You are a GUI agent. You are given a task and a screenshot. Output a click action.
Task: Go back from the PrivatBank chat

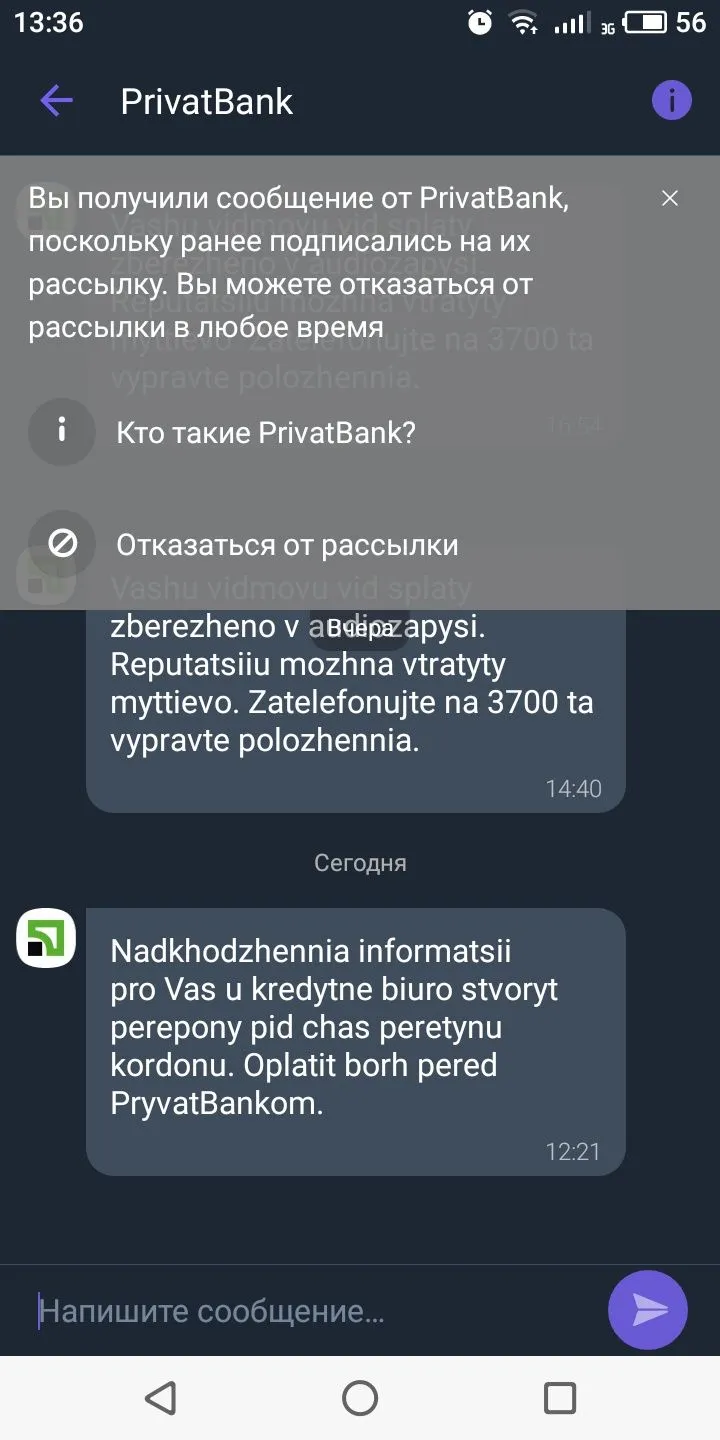click(x=56, y=101)
